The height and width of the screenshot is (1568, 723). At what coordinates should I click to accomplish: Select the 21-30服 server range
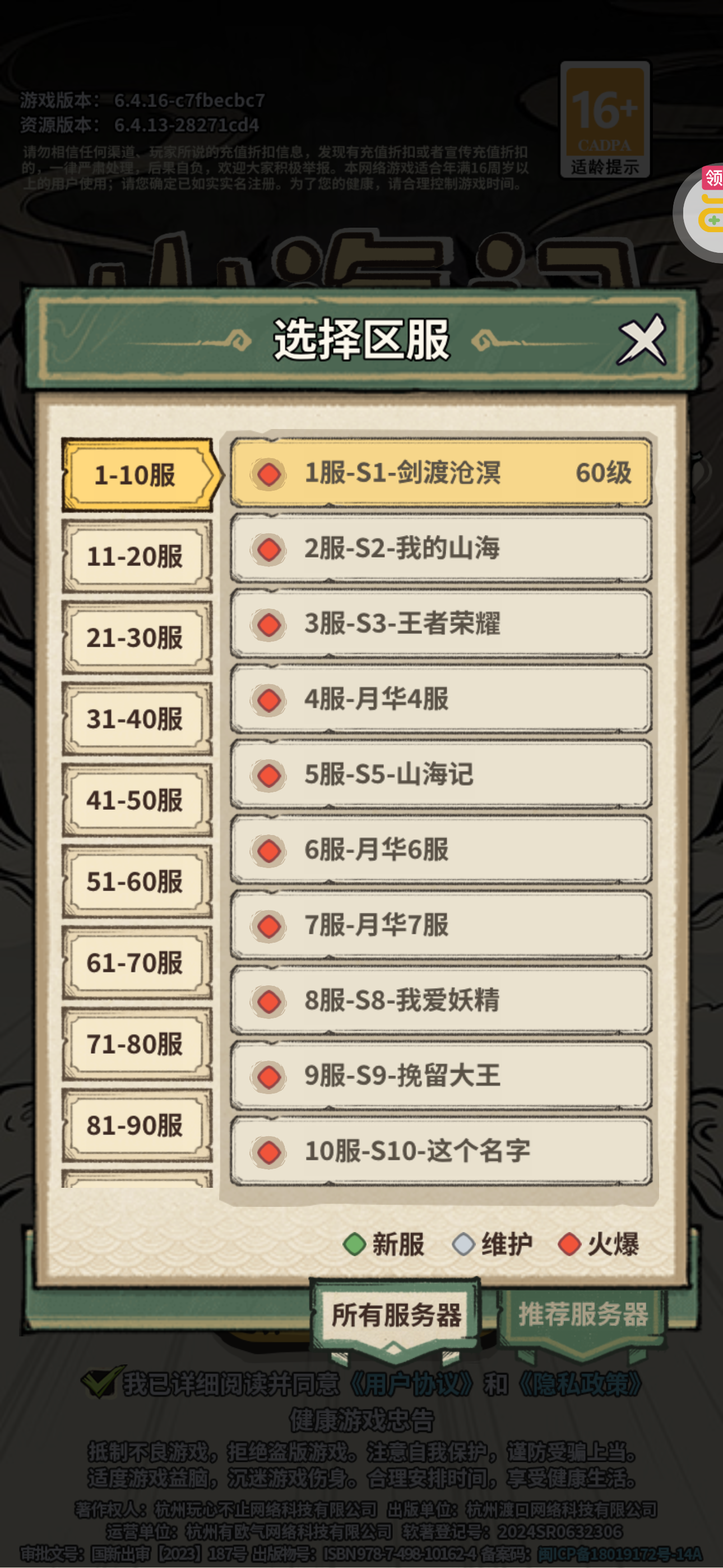[x=136, y=637]
